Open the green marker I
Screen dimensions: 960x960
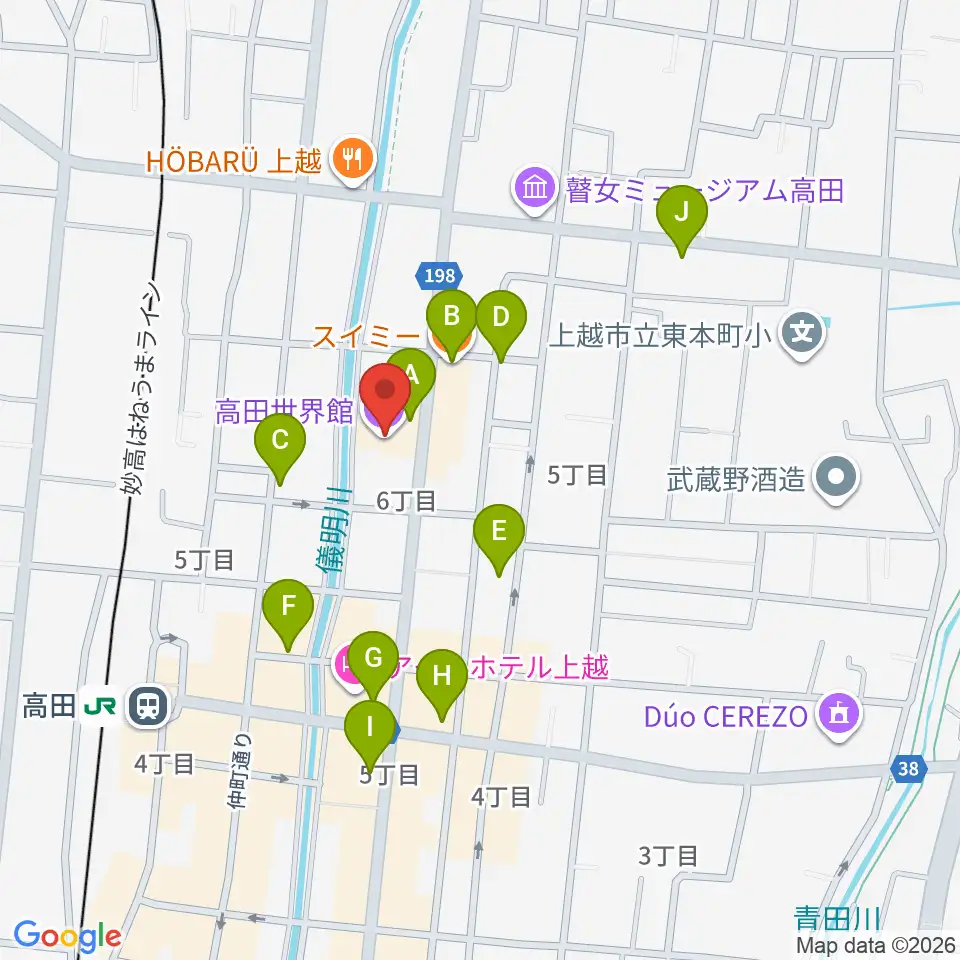(x=370, y=733)
